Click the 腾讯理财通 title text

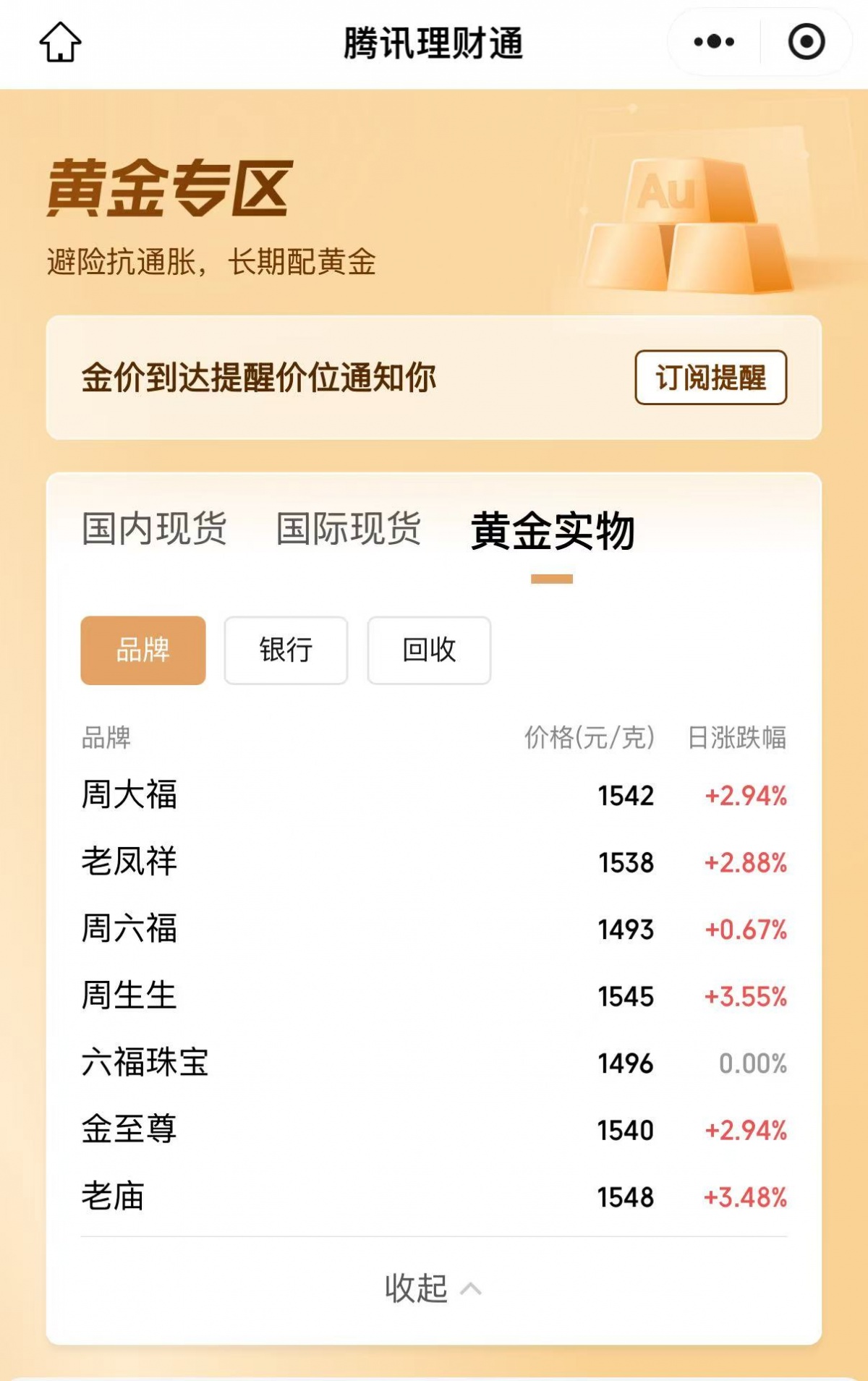click(434, 41)
